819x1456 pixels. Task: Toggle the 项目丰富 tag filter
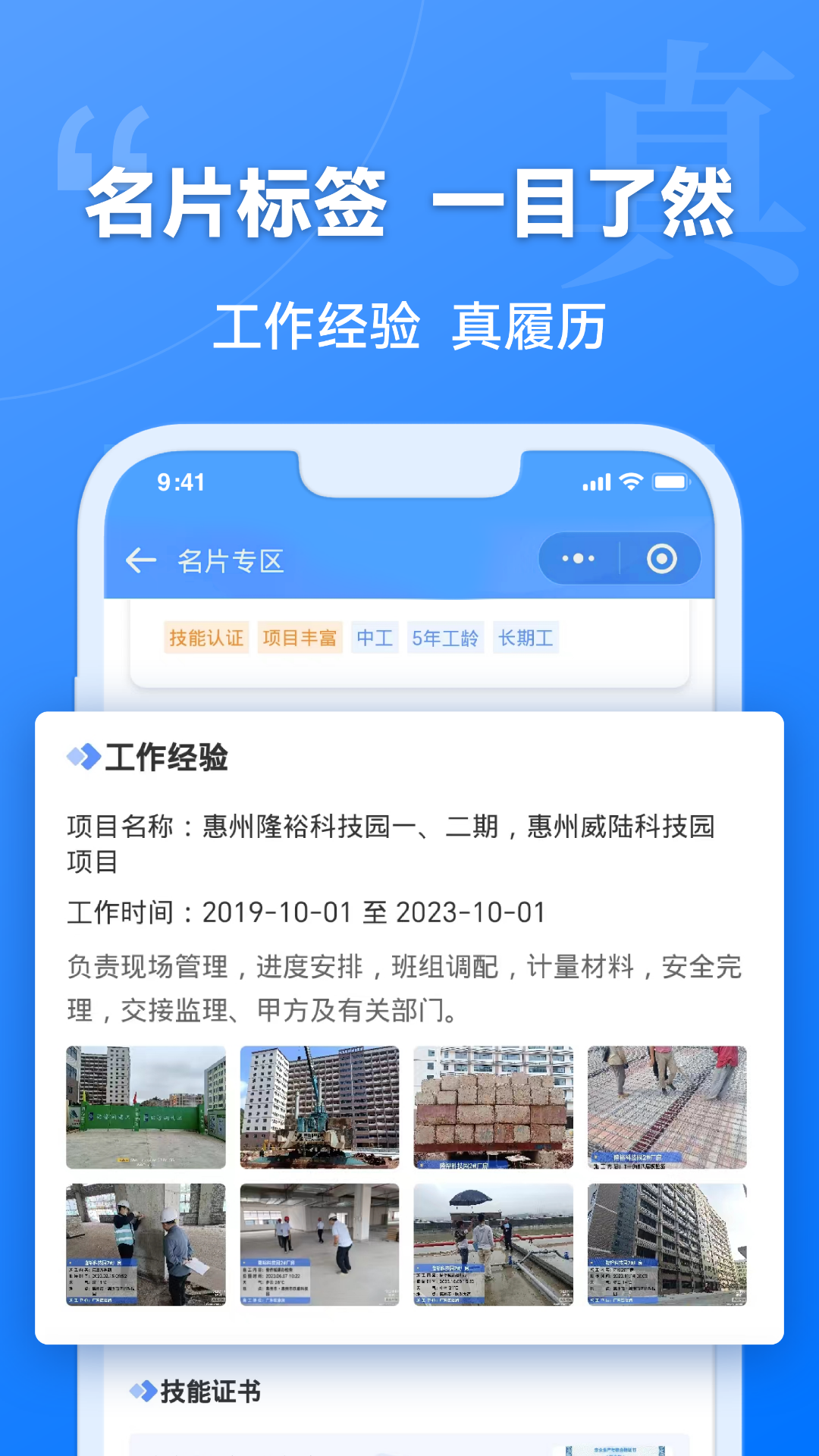(300, 638)
